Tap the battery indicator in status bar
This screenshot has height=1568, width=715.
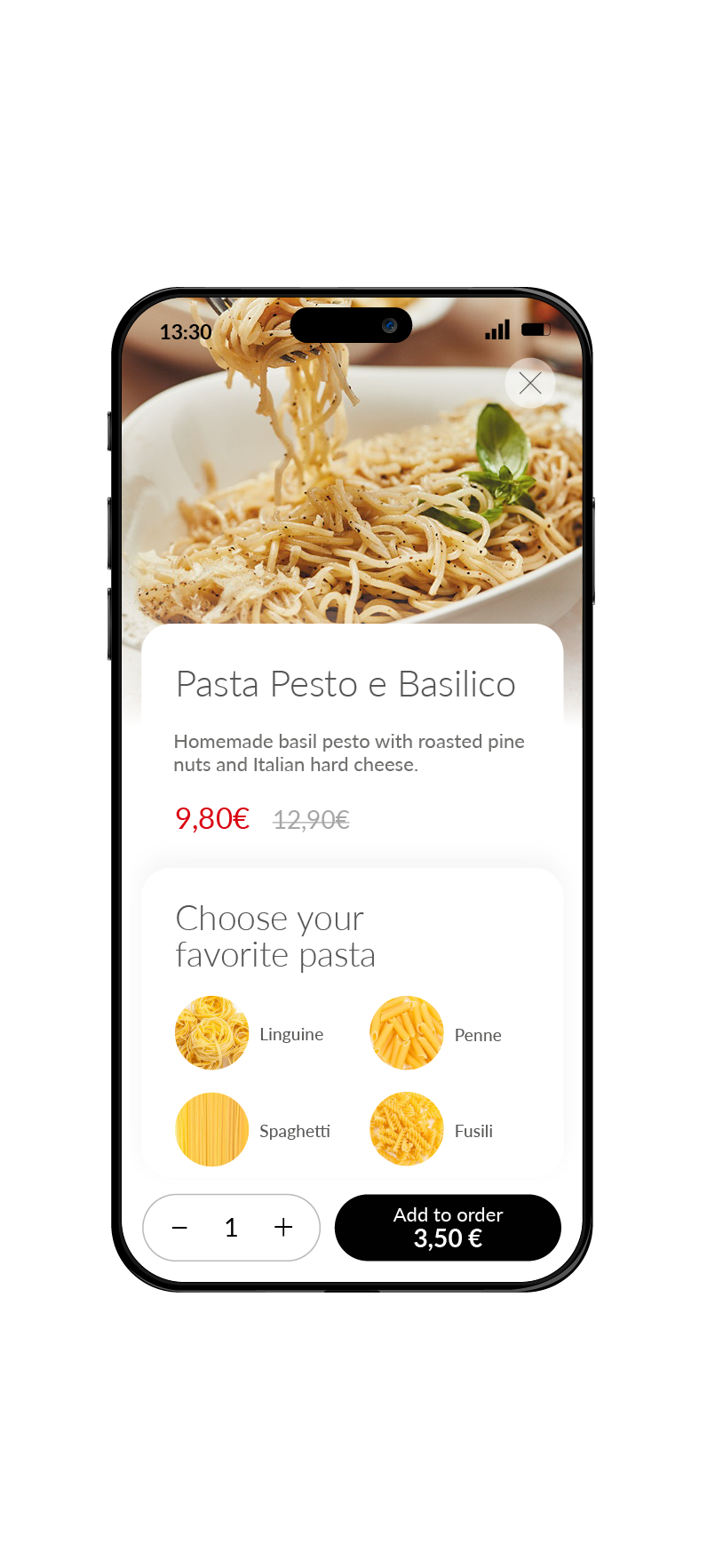point(536,329)
